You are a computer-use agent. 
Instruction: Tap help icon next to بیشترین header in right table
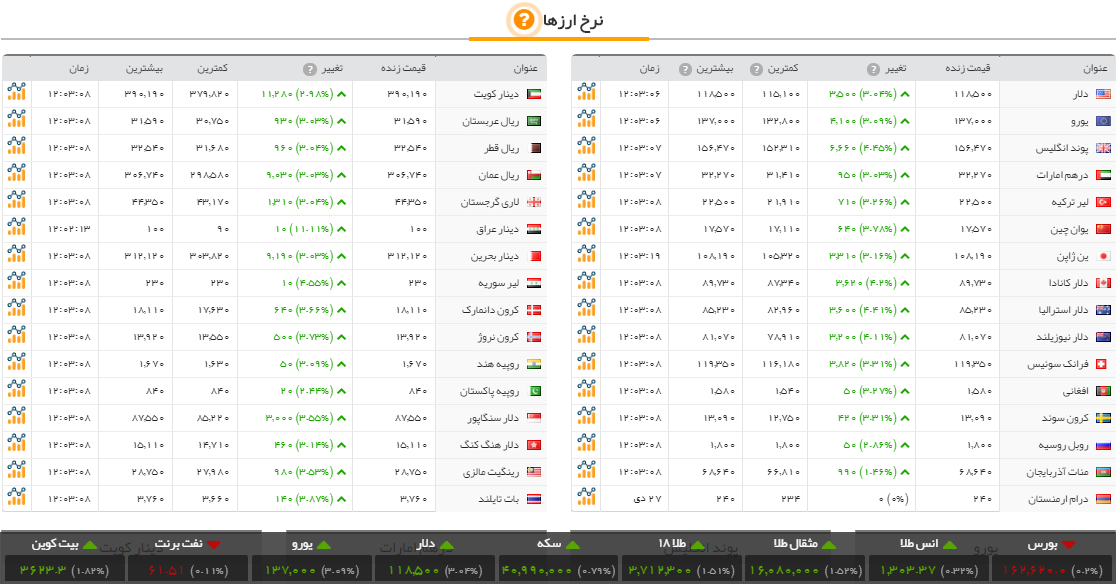pyautogui.click(x=685, y=69)
